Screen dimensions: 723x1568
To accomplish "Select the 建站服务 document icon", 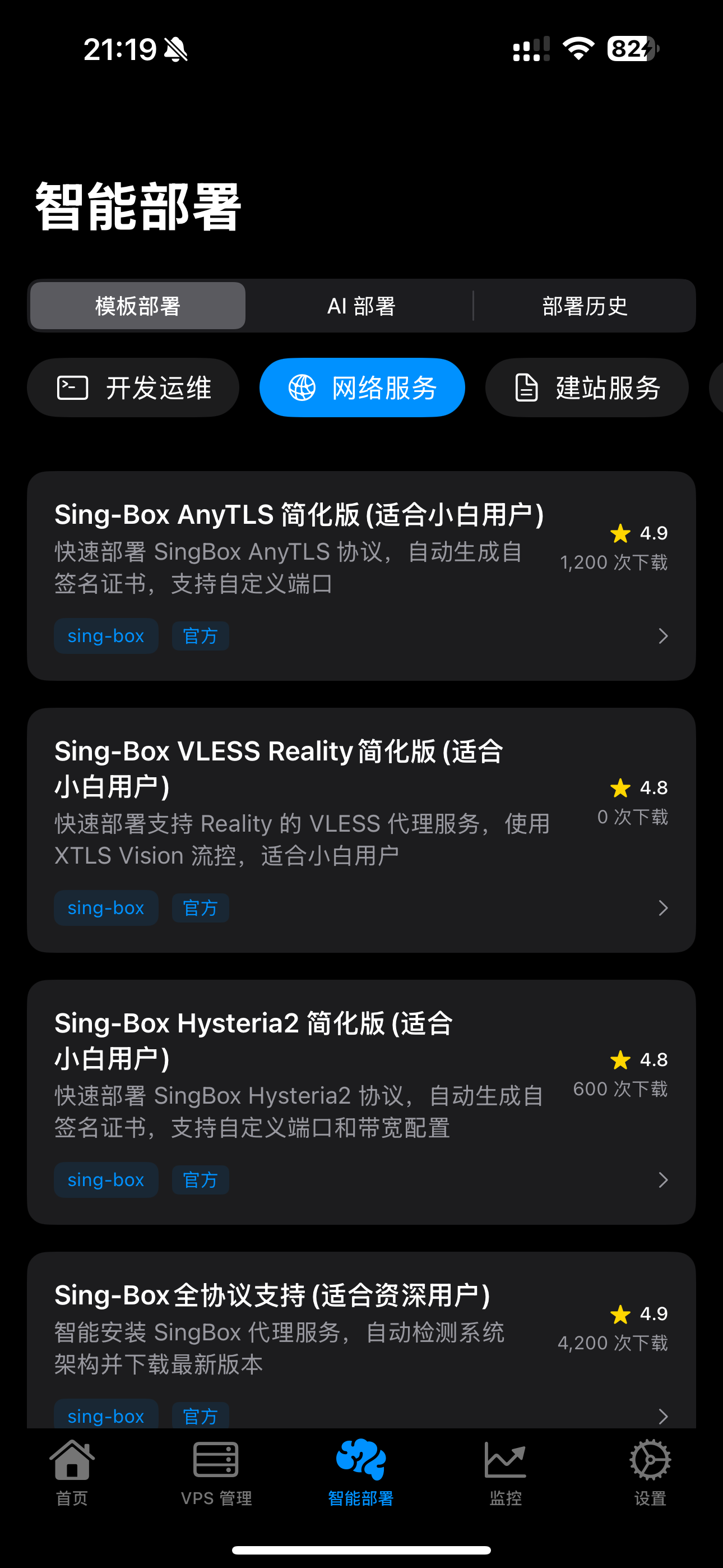I will tap(526, 387).
